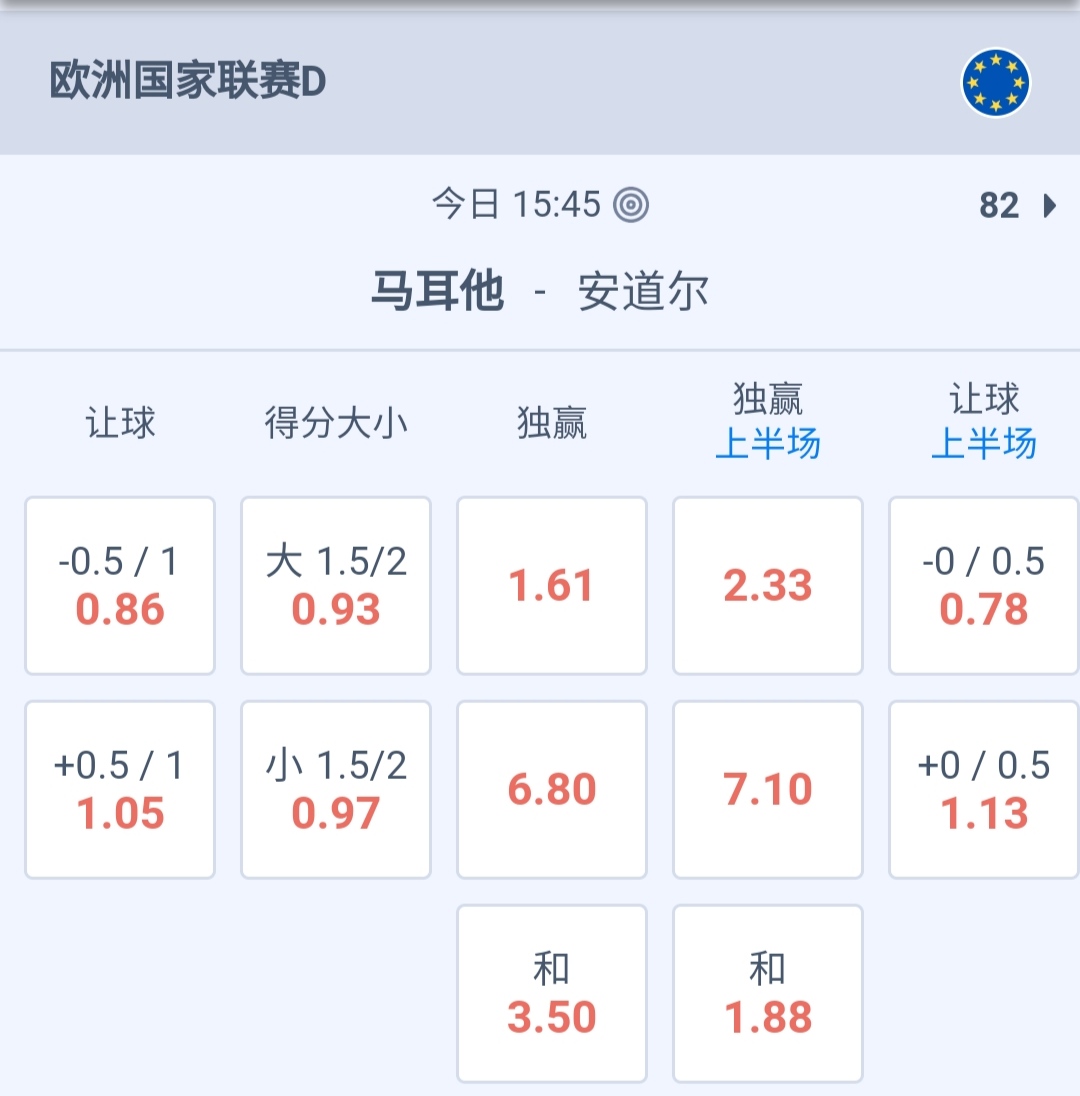Choose first-half 独赢 odds 2.33
This screenshot has width=1080, height=1096.
(x=768, y=586)
